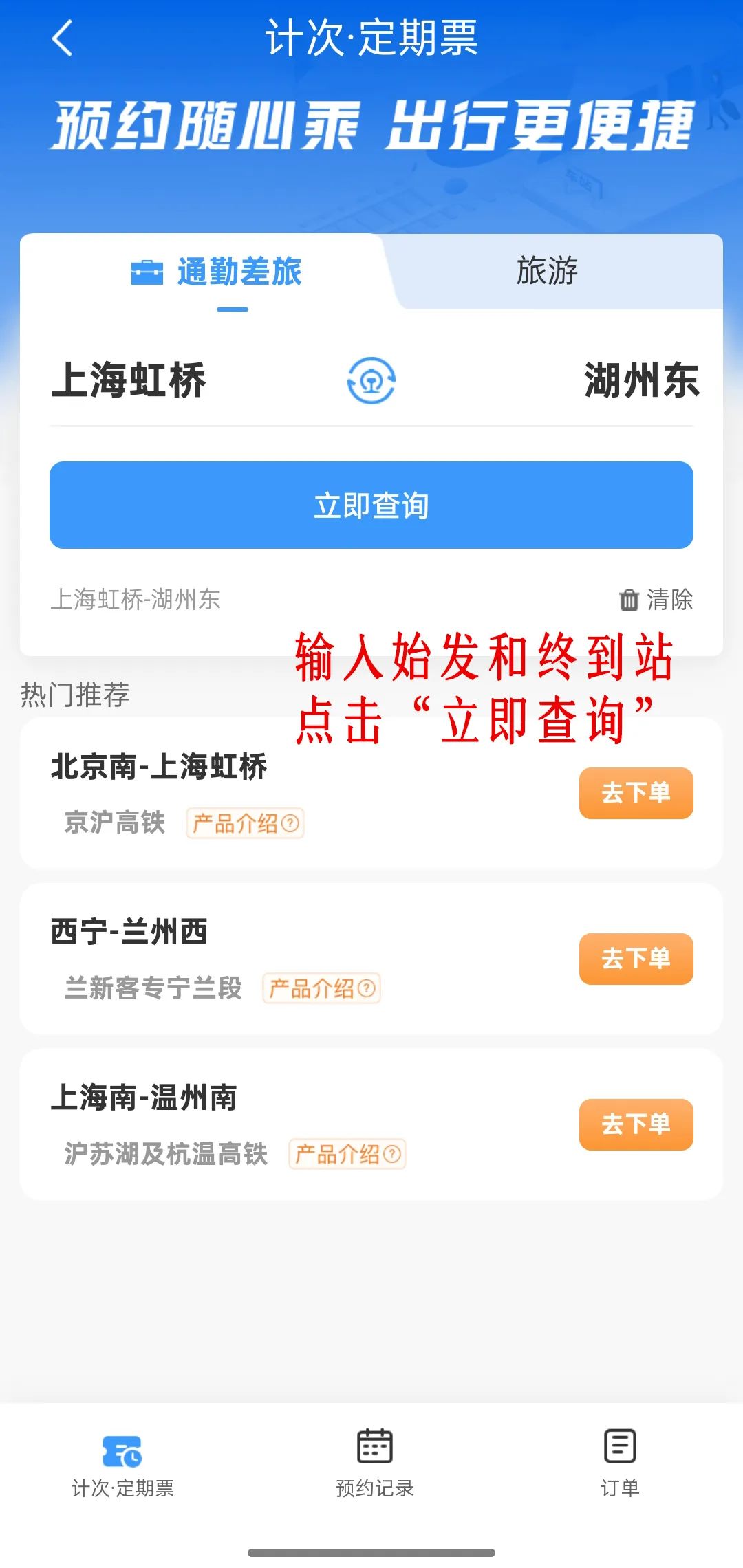This screenshot has width=743, height=1568.
Task: Change departure station 上海虹桥
Action: pyautogui.click(x=129, y=380)
